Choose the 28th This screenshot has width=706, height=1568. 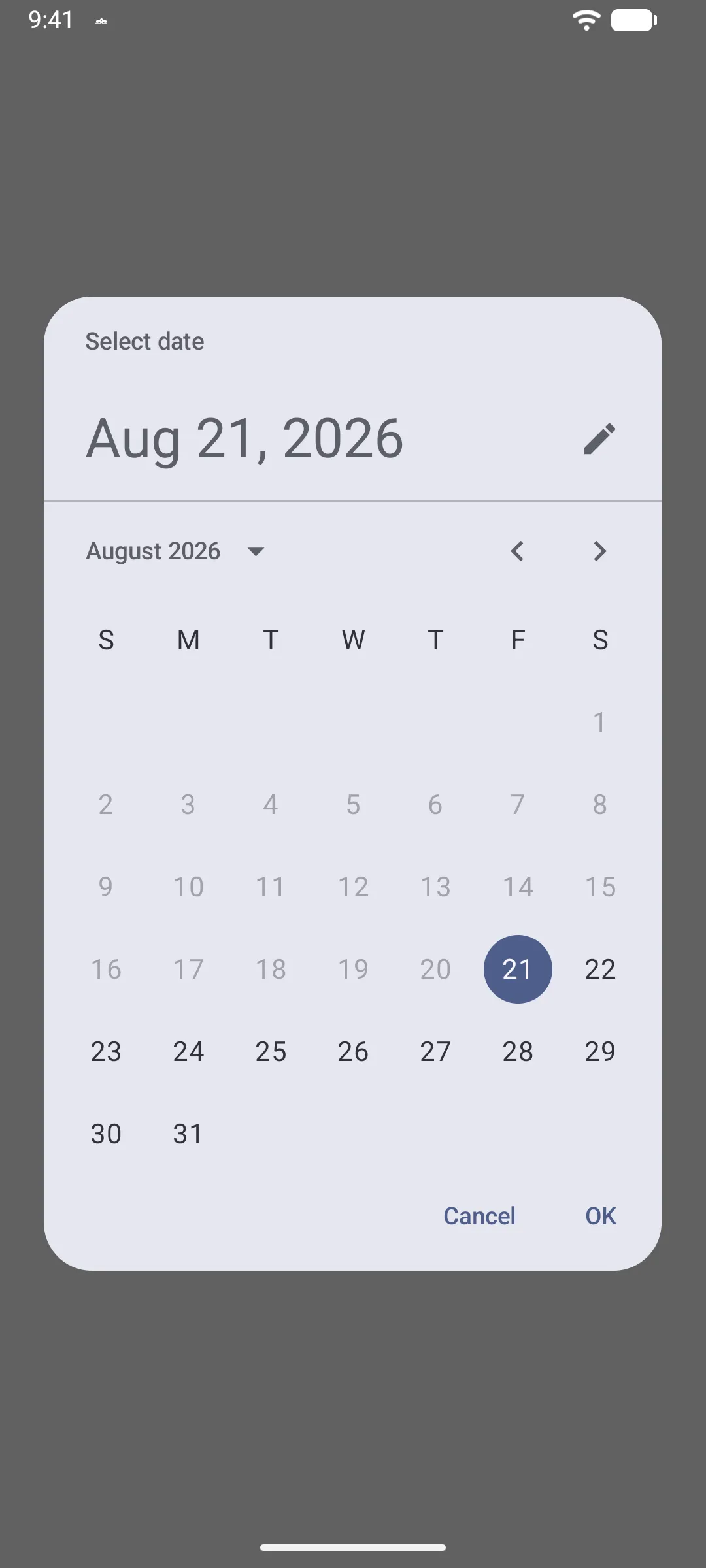(x=518, y=1052)
